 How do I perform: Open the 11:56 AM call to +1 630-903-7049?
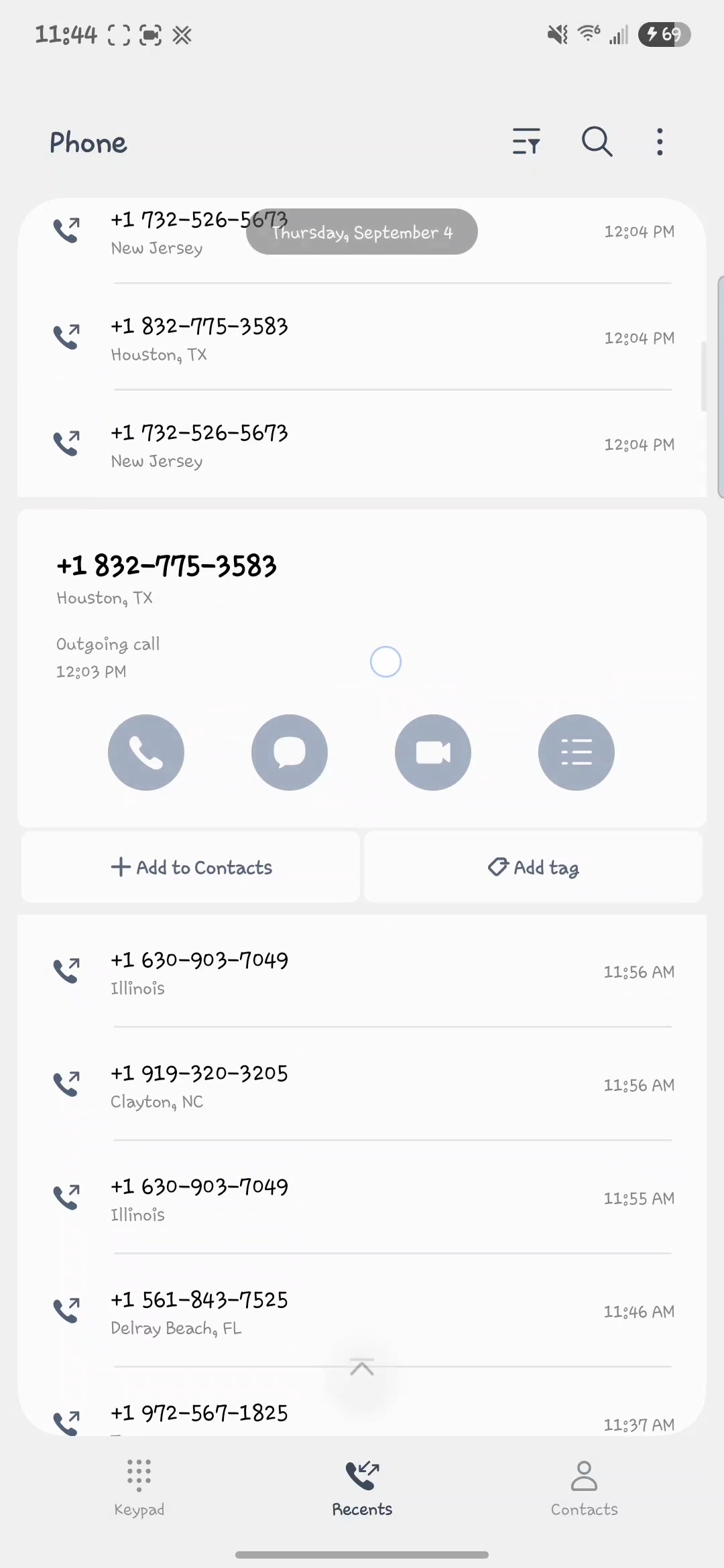point(362,972)
